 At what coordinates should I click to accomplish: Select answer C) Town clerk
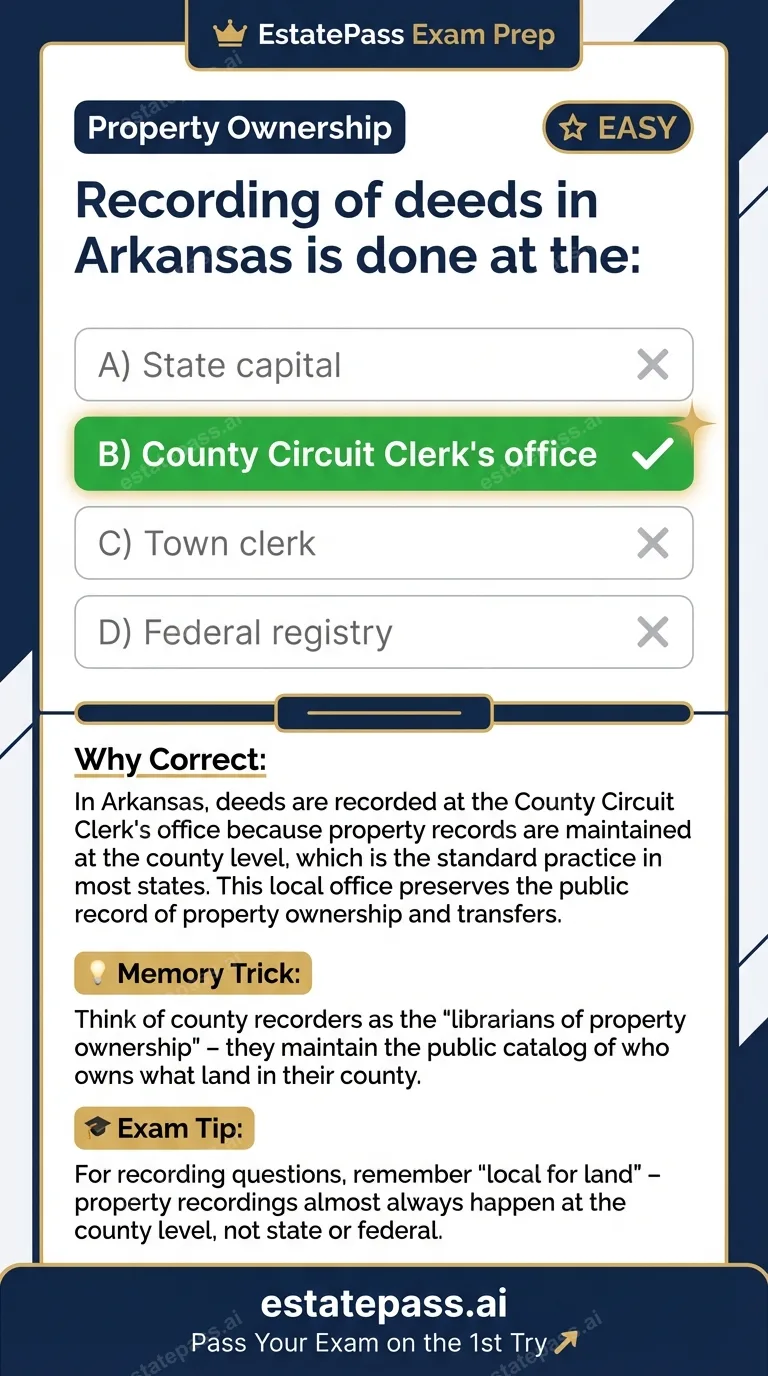pos(384,543)
